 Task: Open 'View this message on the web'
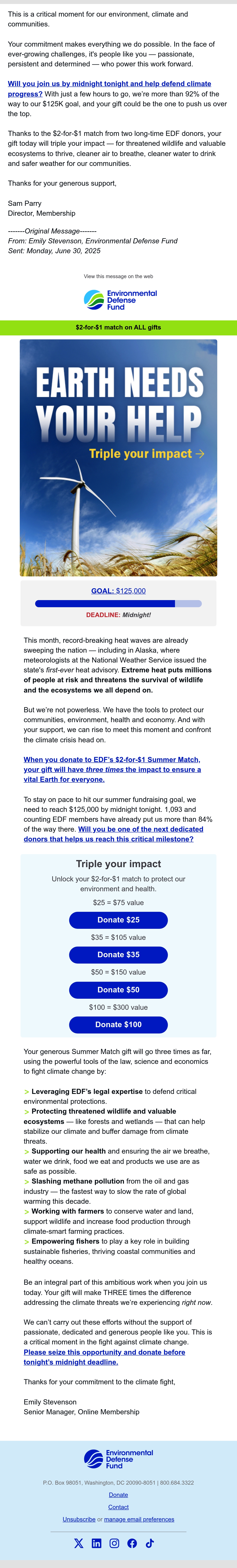pos(118,276)
